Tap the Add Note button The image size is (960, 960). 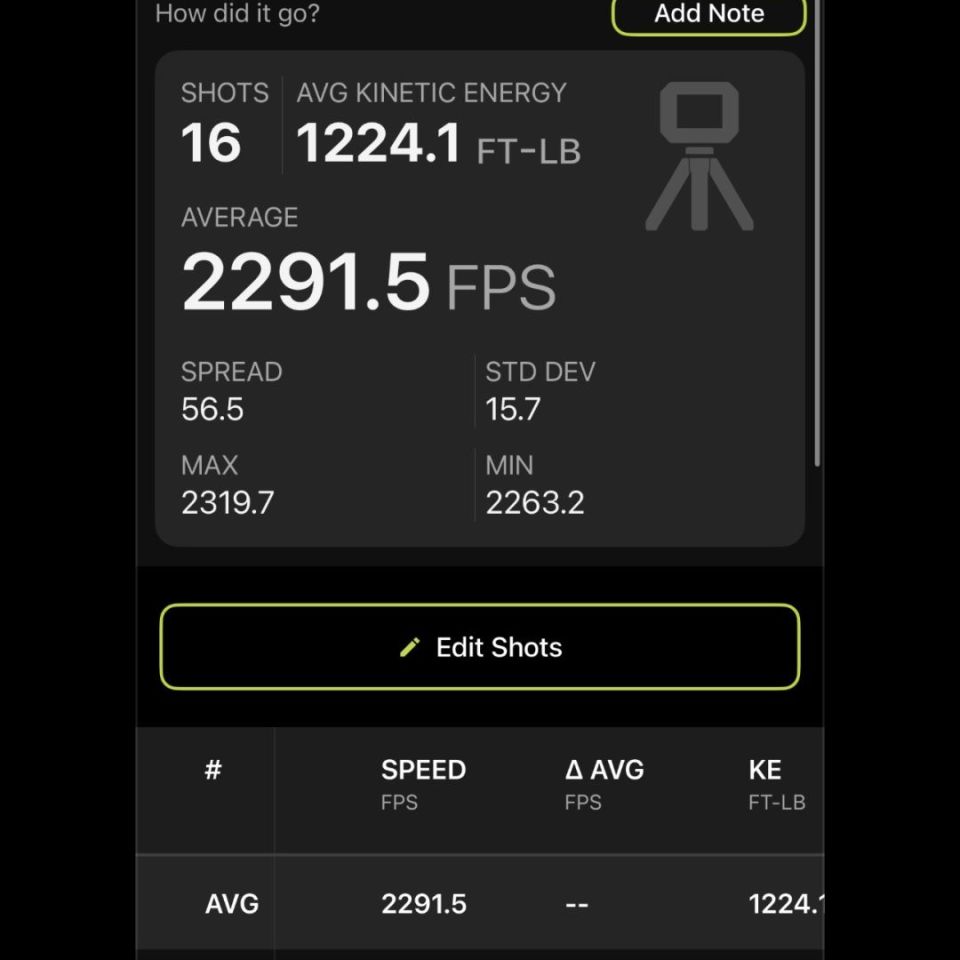coord(708,15)
